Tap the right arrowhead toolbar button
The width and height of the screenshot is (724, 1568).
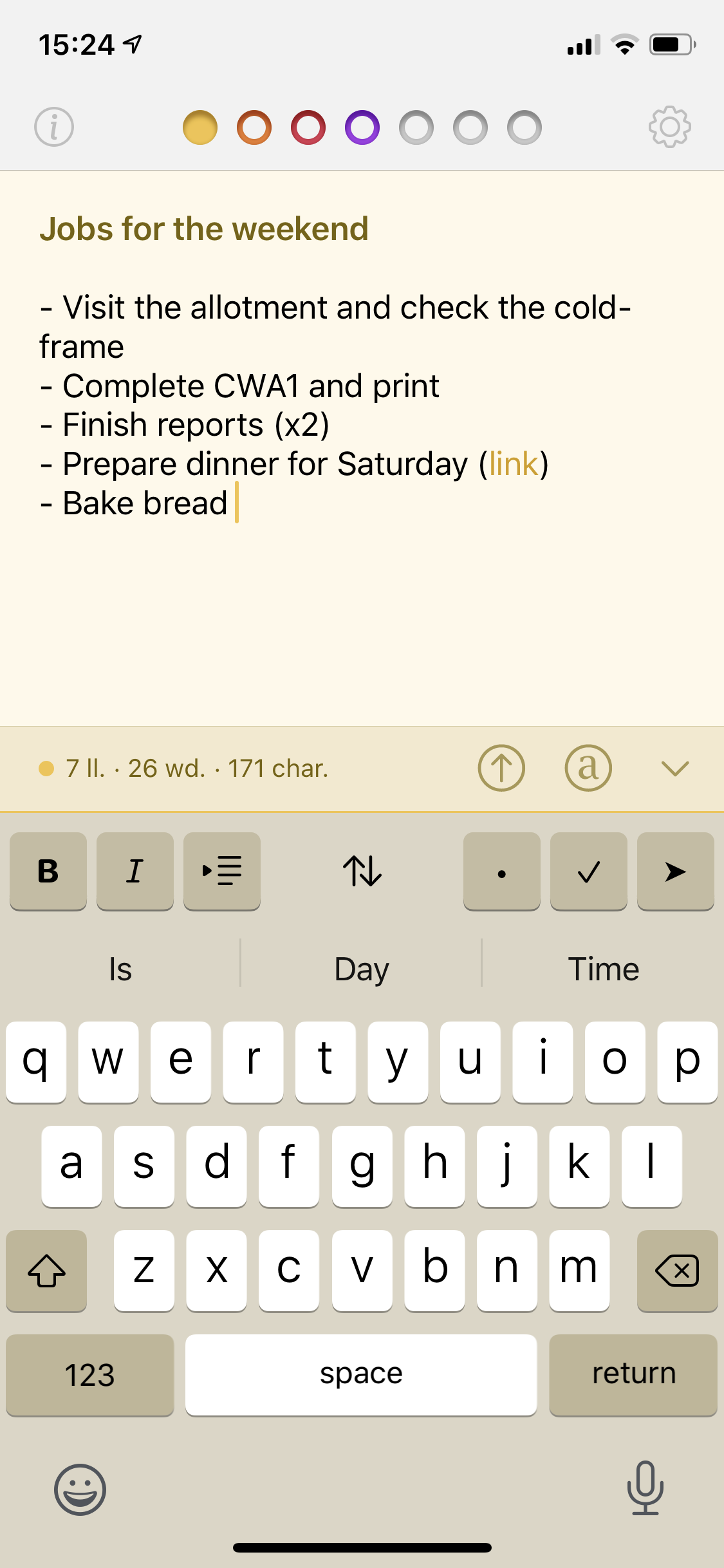[676, 871]
